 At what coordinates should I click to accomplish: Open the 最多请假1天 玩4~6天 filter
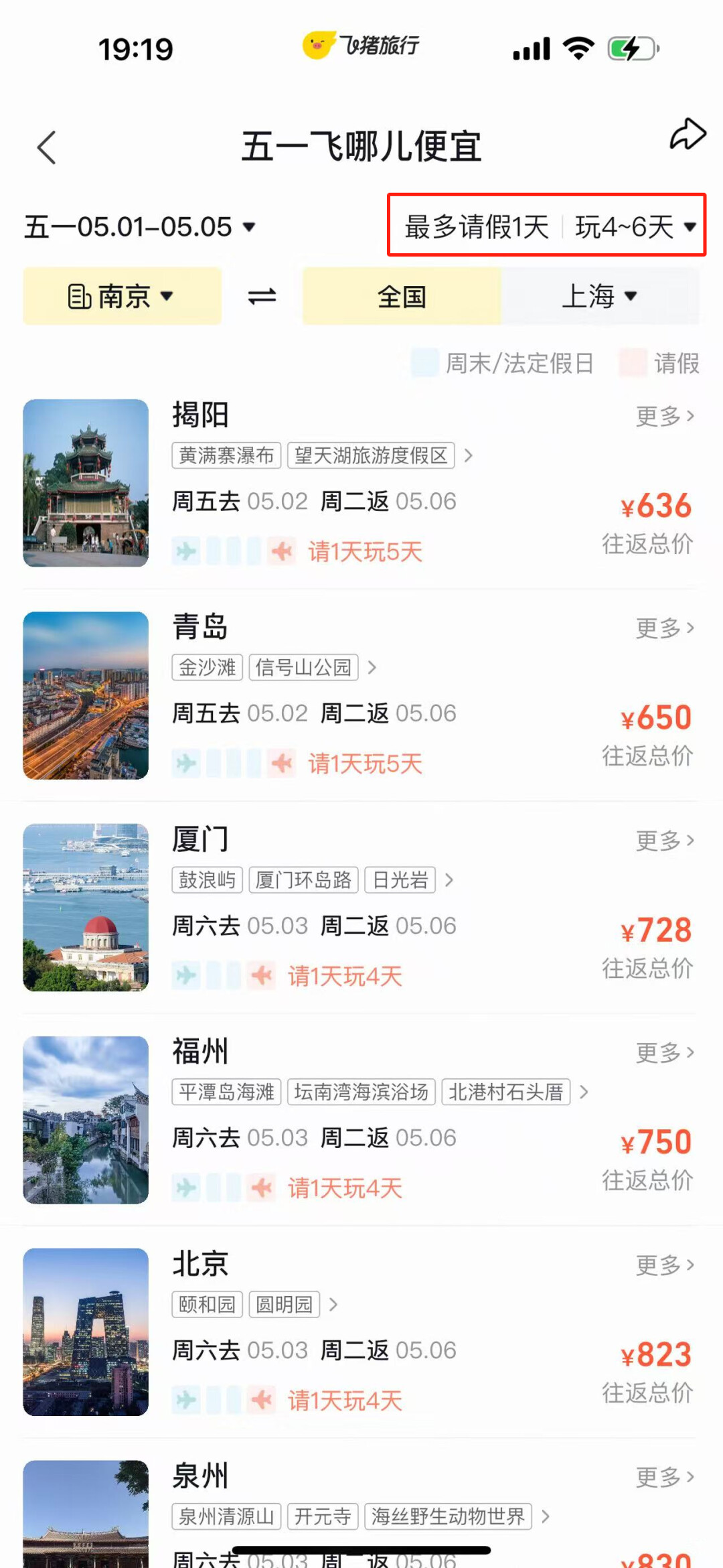coord(547,226)
